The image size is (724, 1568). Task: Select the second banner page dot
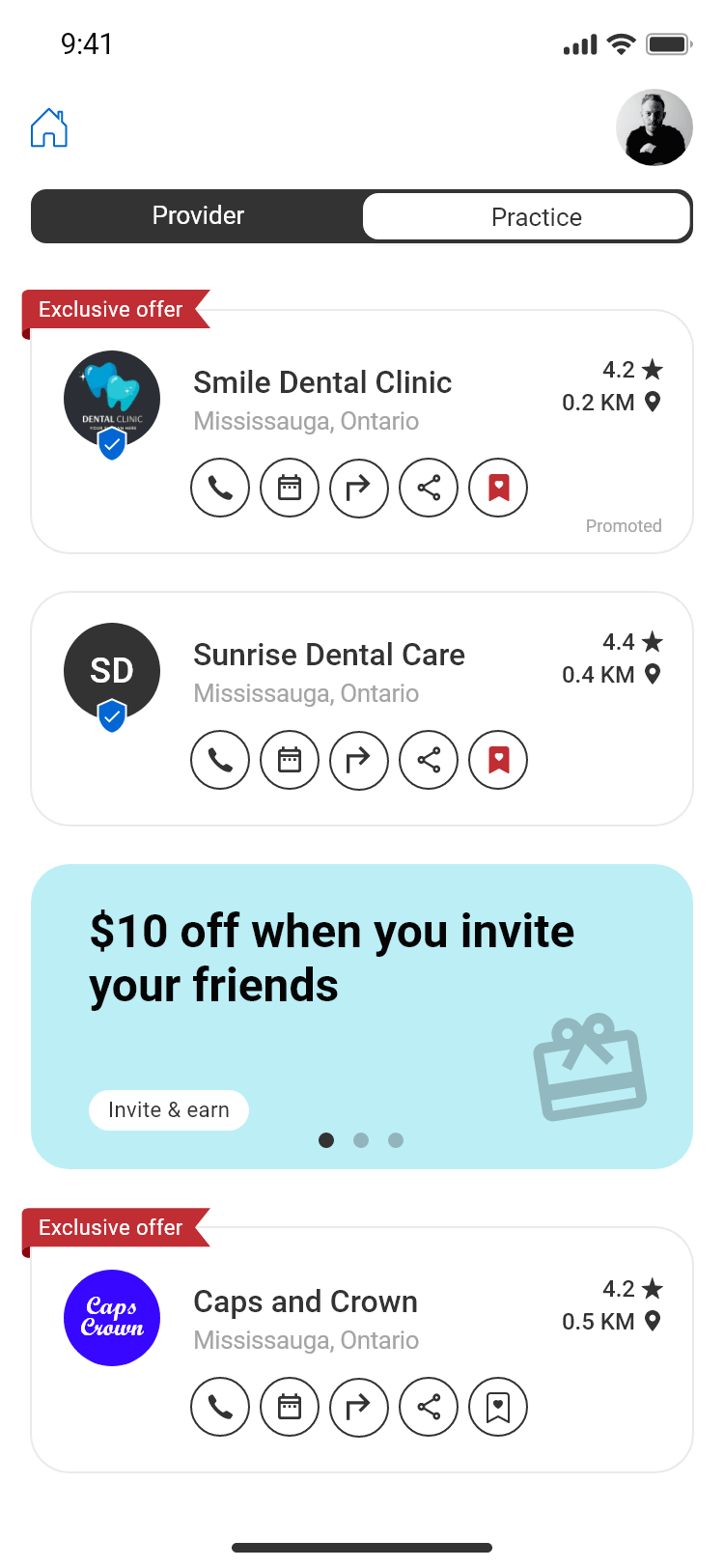coord(361,1140)
